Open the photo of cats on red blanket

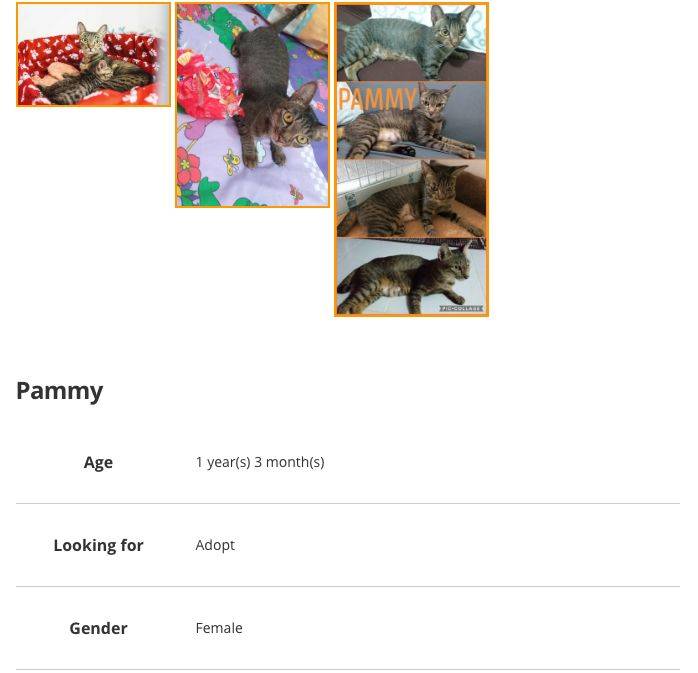point(93,55)
